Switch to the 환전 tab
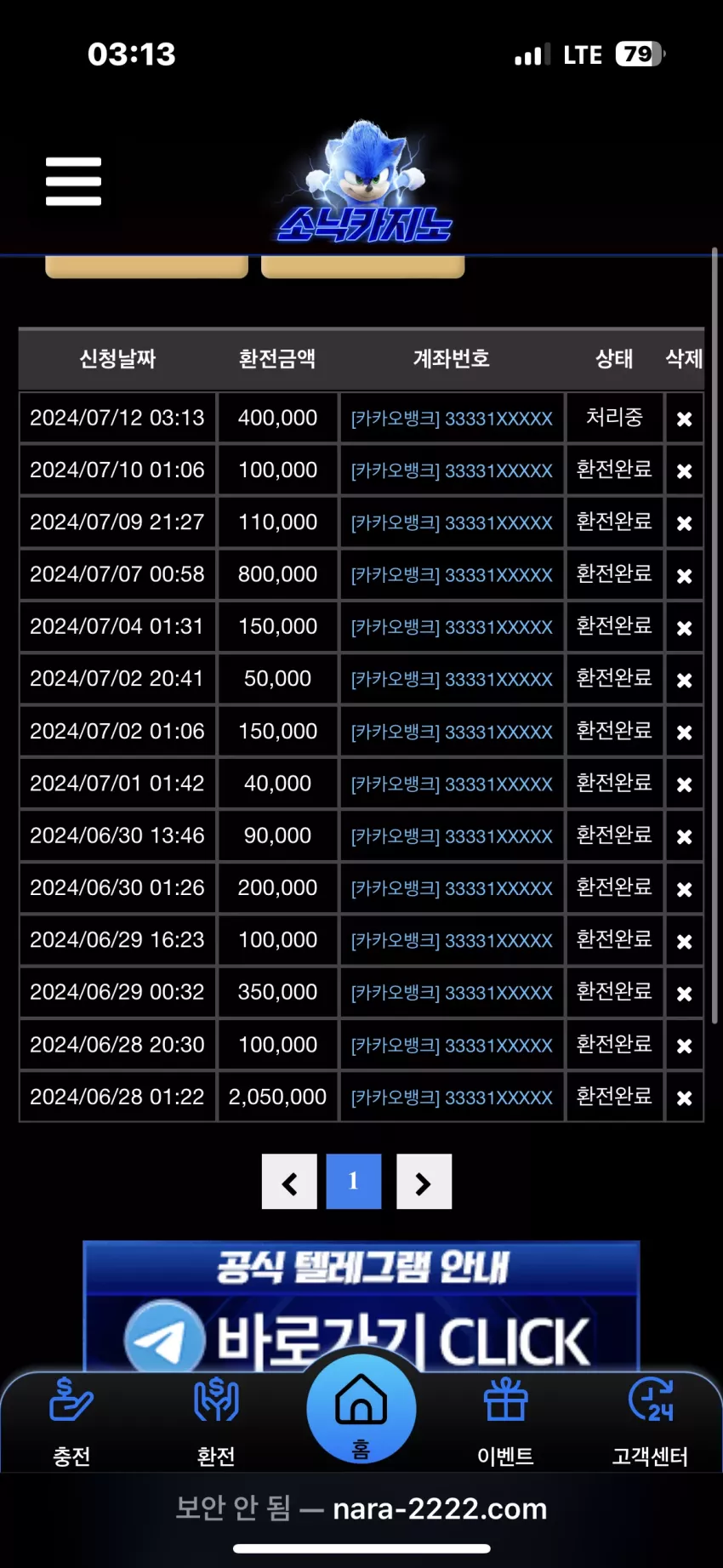This screenshot has width=723, height=1568. click(x=216, y=1422)
